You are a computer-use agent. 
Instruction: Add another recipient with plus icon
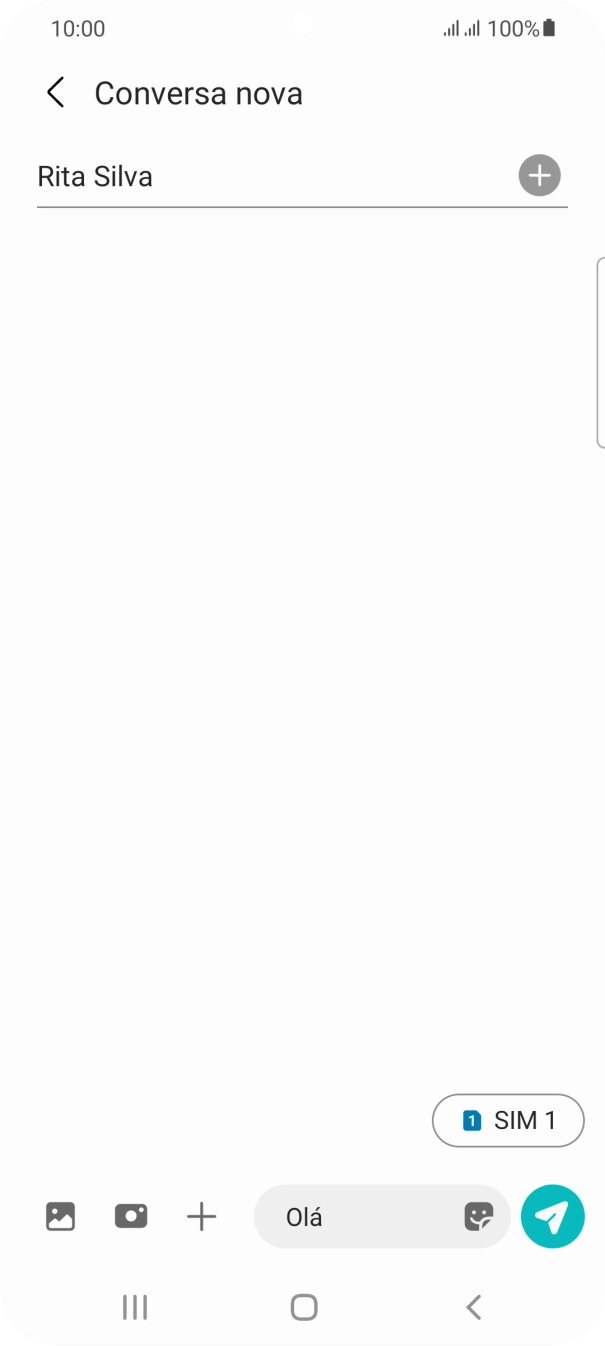(539, 176)
